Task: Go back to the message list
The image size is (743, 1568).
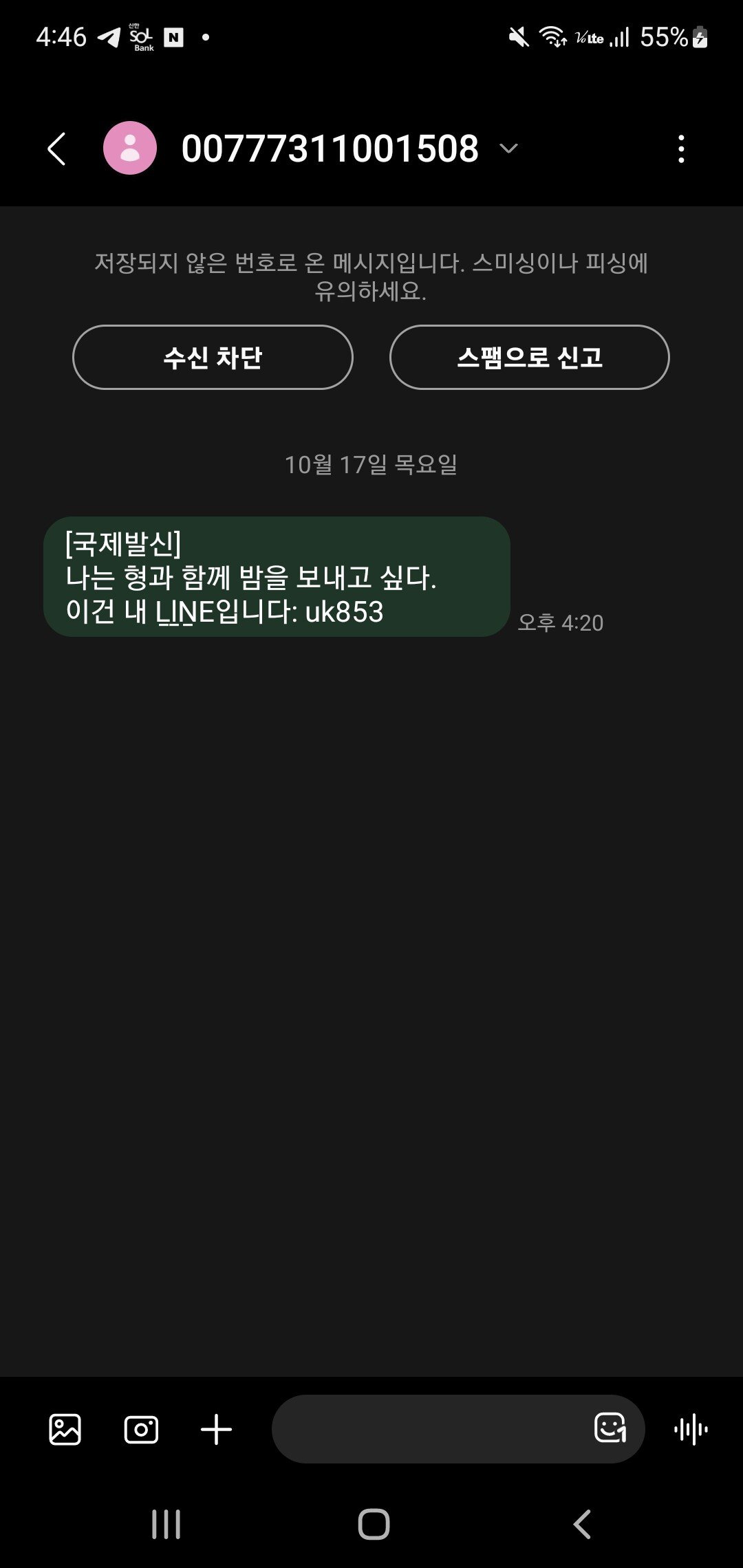Action: coord(57,149)
